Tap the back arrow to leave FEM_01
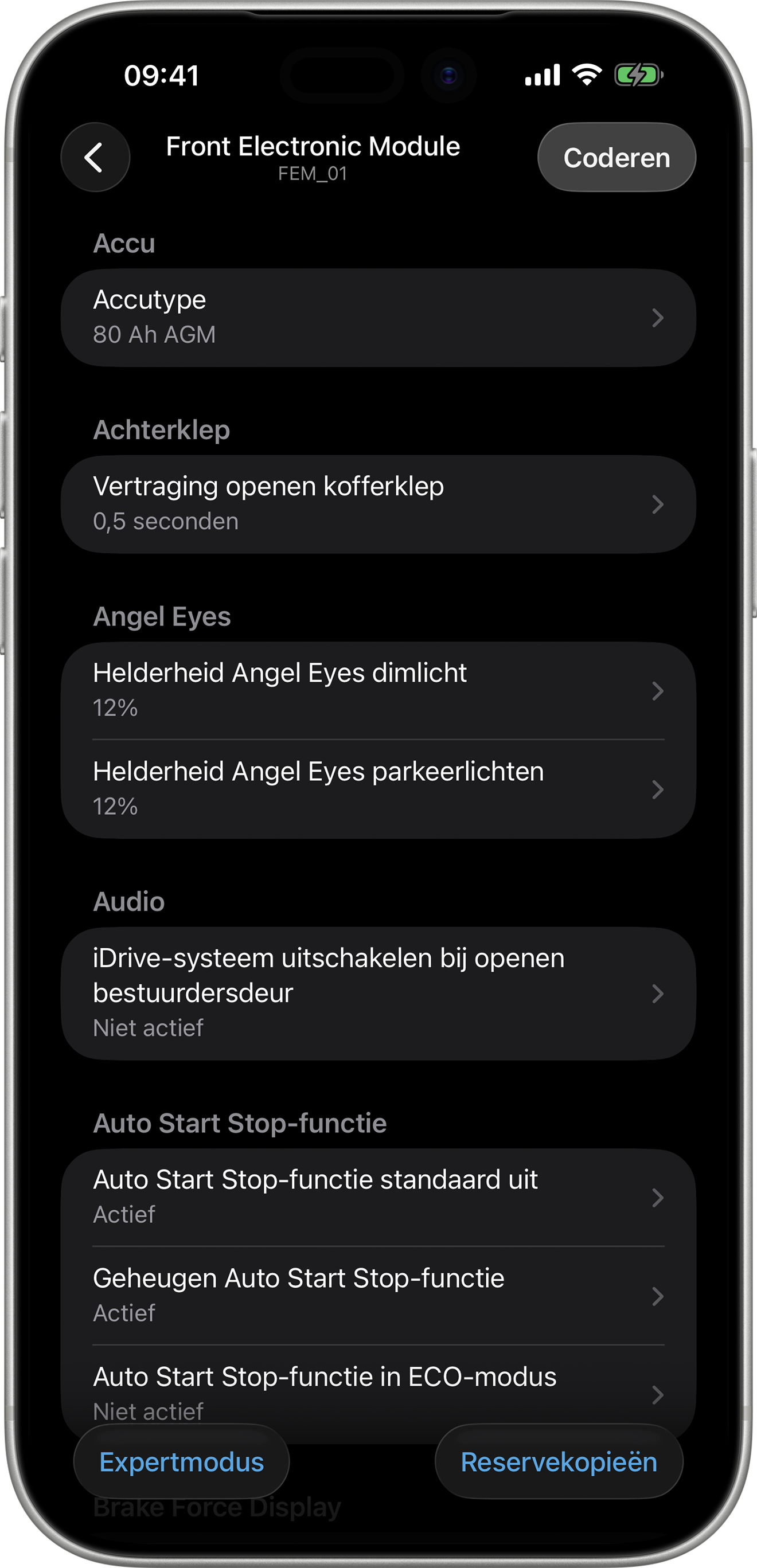 pos(95,157)
